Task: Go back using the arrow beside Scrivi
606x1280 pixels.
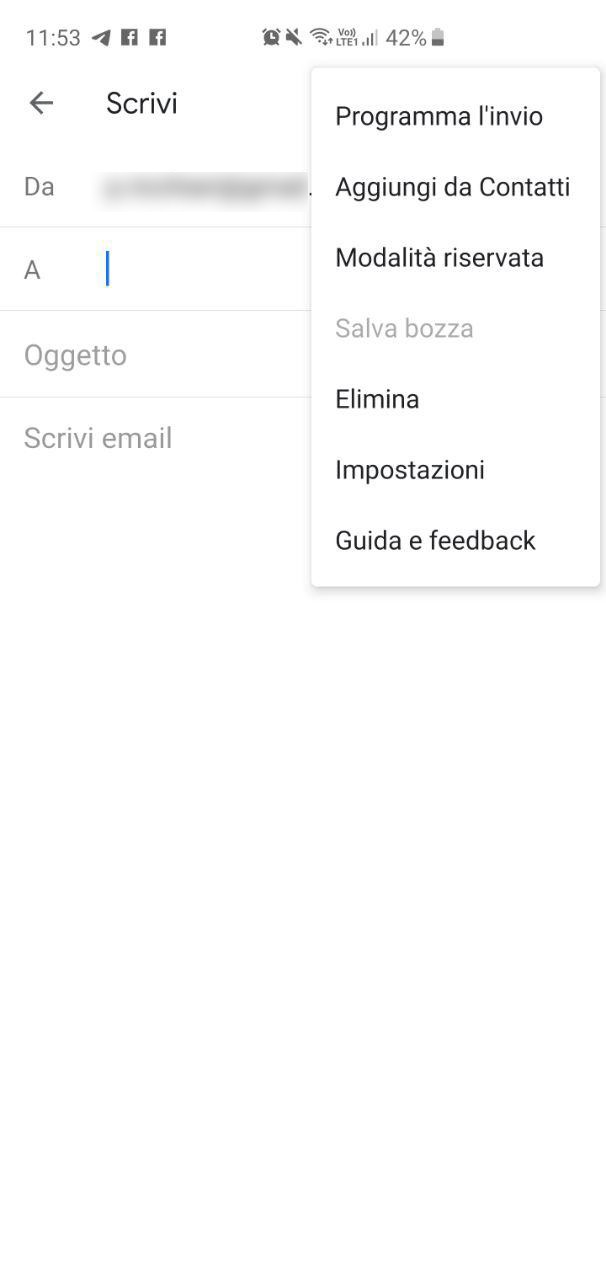Action: (x=41, y=103)
